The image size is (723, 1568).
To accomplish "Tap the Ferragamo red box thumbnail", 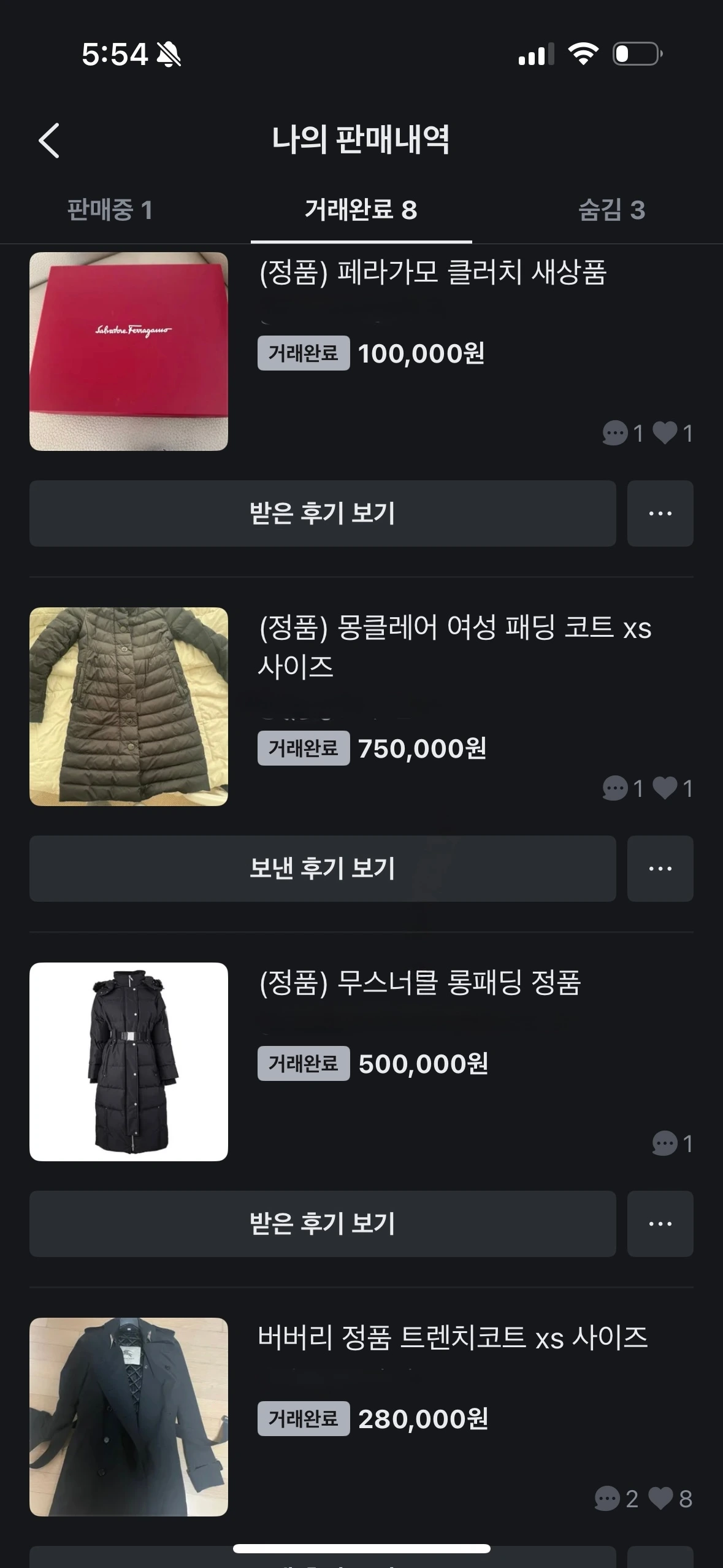I will point(129,352).
